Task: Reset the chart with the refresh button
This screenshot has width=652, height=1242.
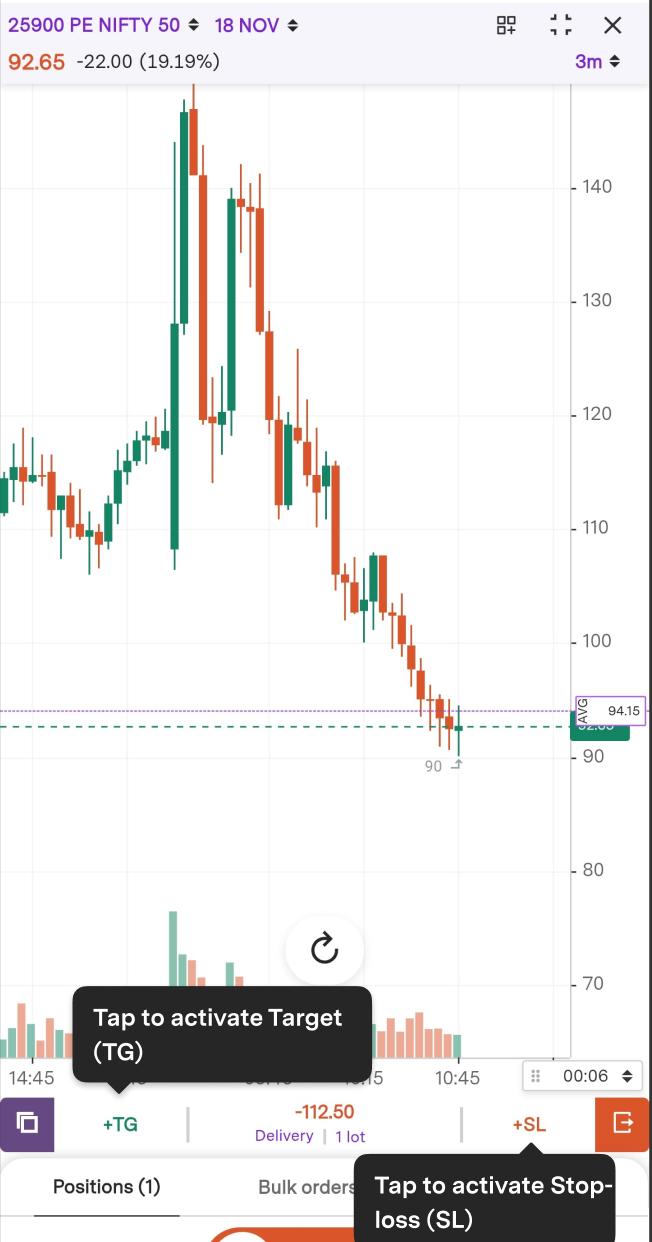Action: tap(325, 949)
